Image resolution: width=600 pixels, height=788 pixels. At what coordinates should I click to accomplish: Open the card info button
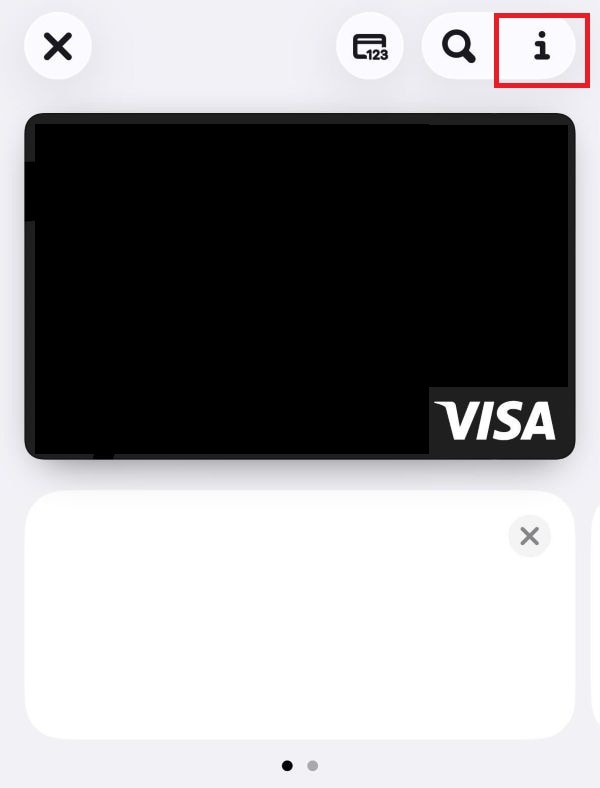(541, 46)
